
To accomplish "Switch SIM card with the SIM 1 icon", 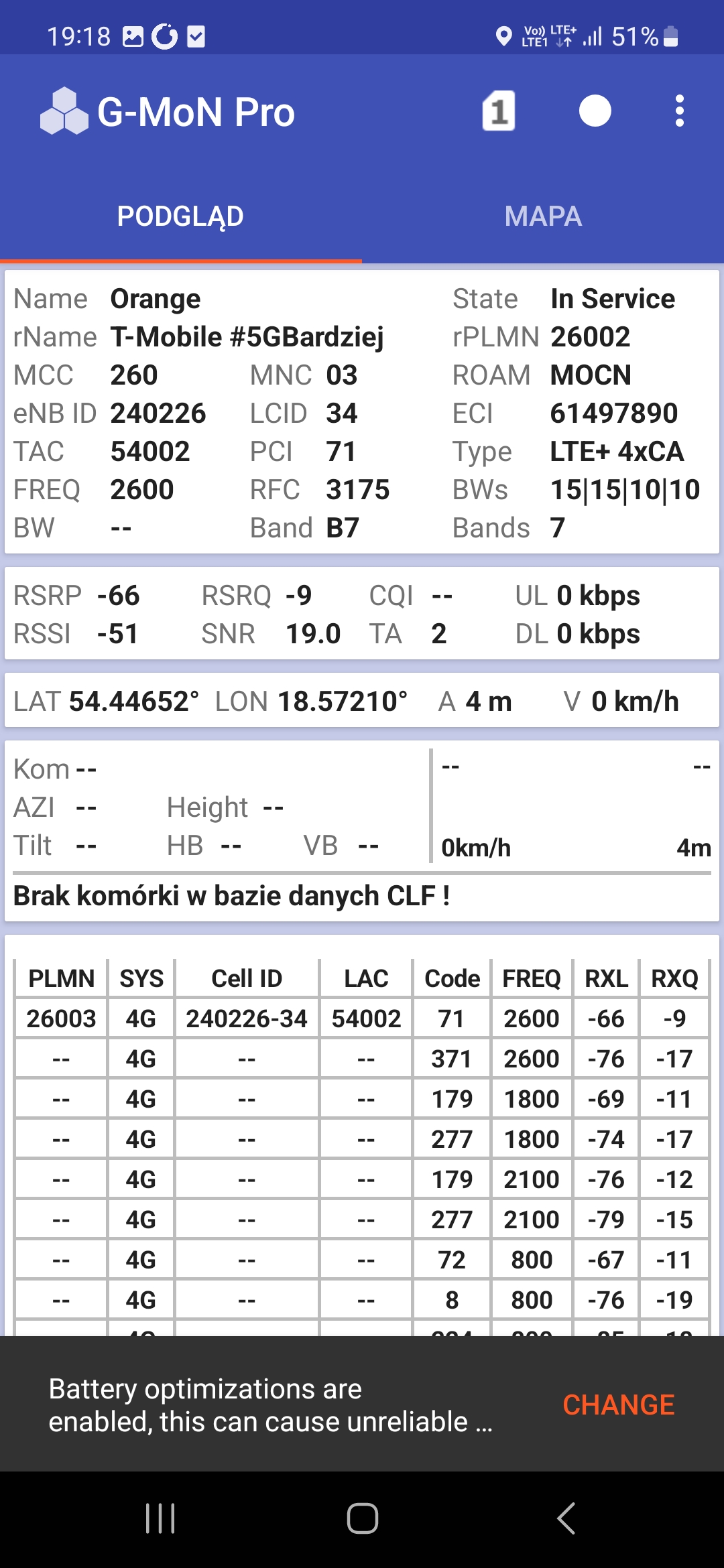I will [498, 111].
